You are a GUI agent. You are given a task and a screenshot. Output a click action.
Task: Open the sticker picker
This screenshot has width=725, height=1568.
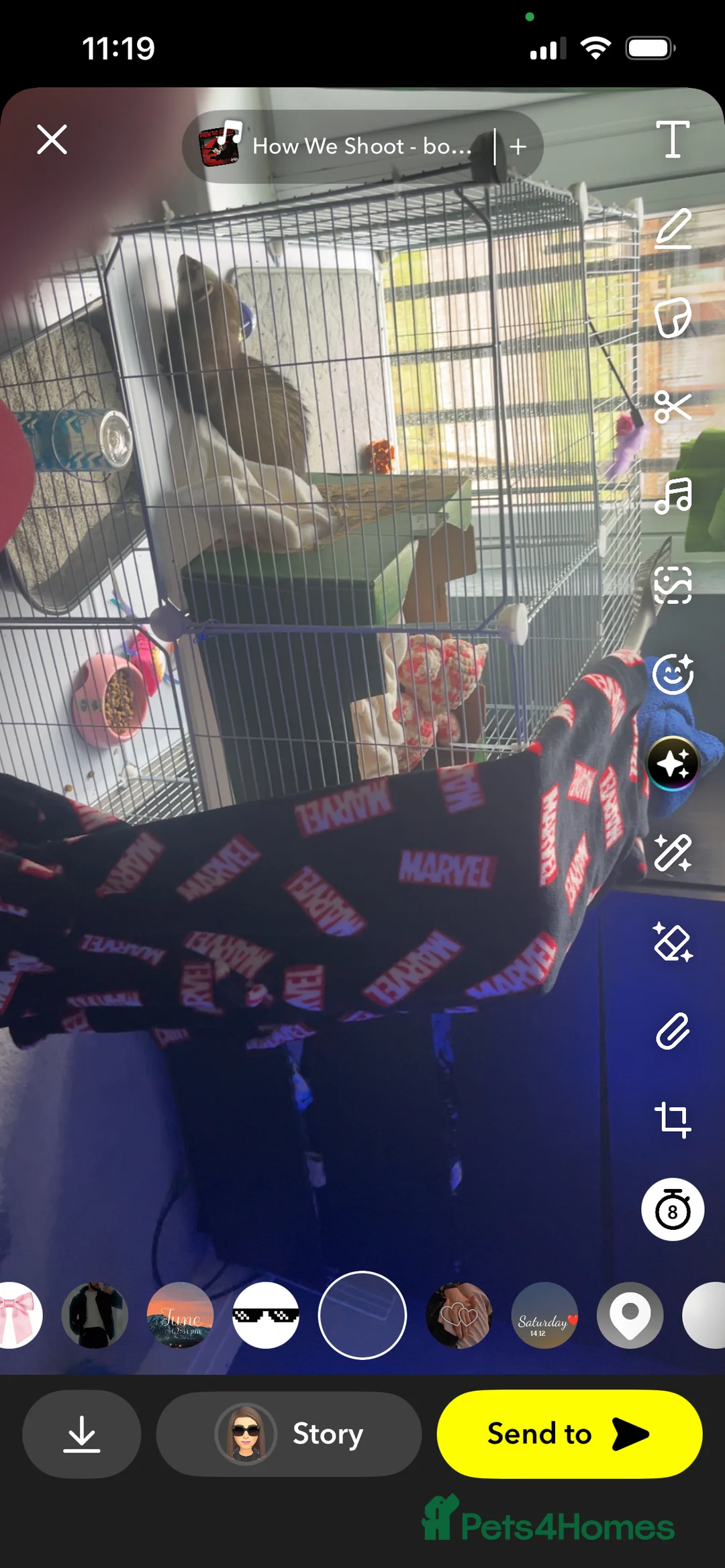tap(673, 317)
